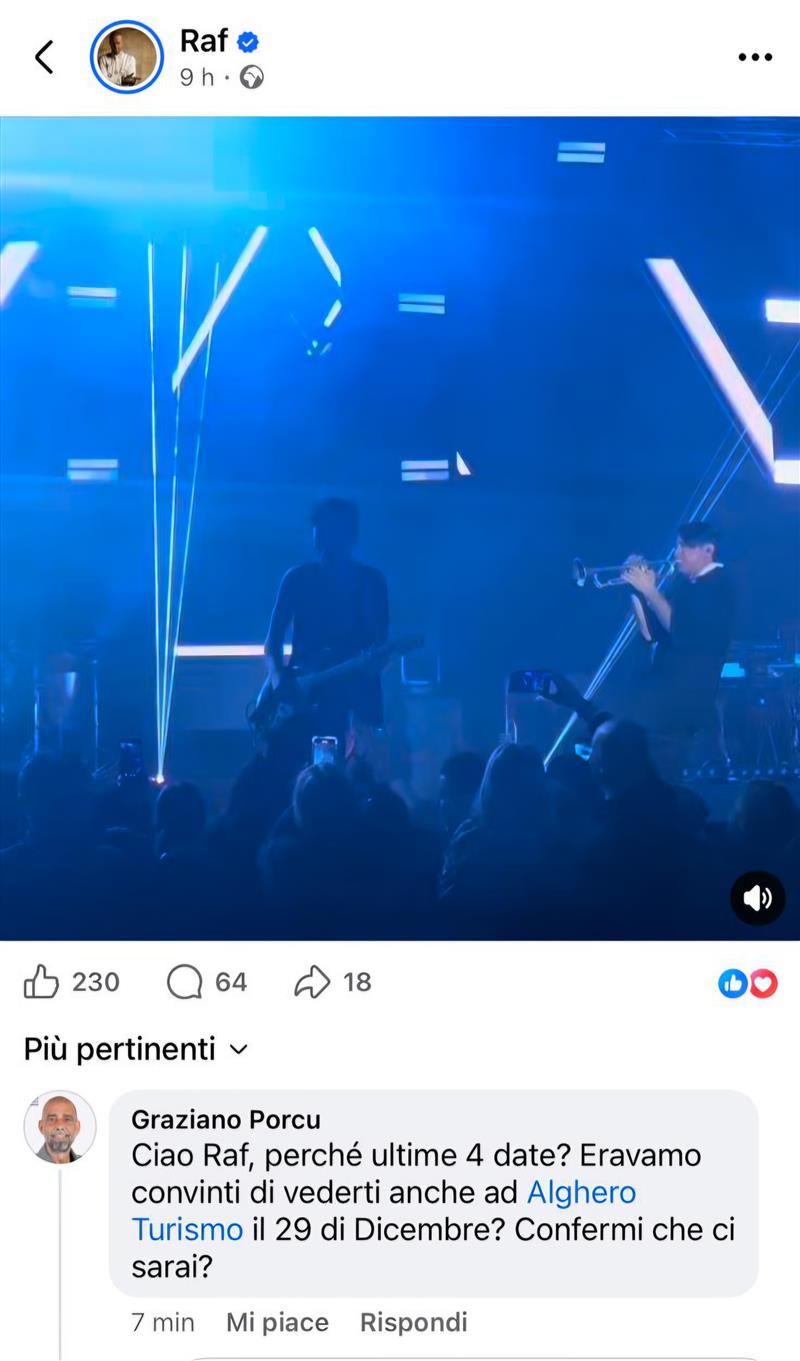Share the post using the arrow icon
Image resolution: width=800 pixels, height=1361 pixels.
click(311, 982)
